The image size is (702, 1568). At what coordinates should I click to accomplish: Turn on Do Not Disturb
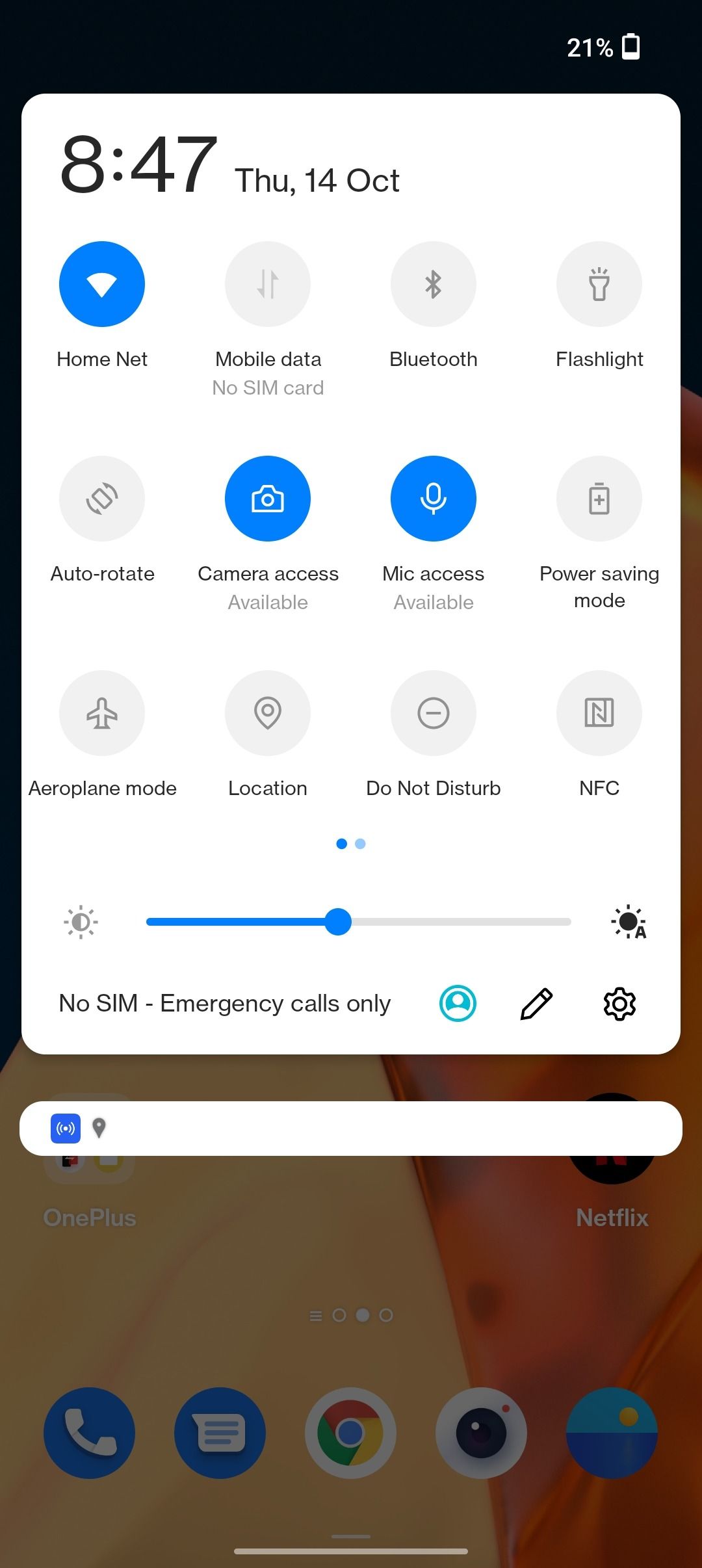coord(434,713)
